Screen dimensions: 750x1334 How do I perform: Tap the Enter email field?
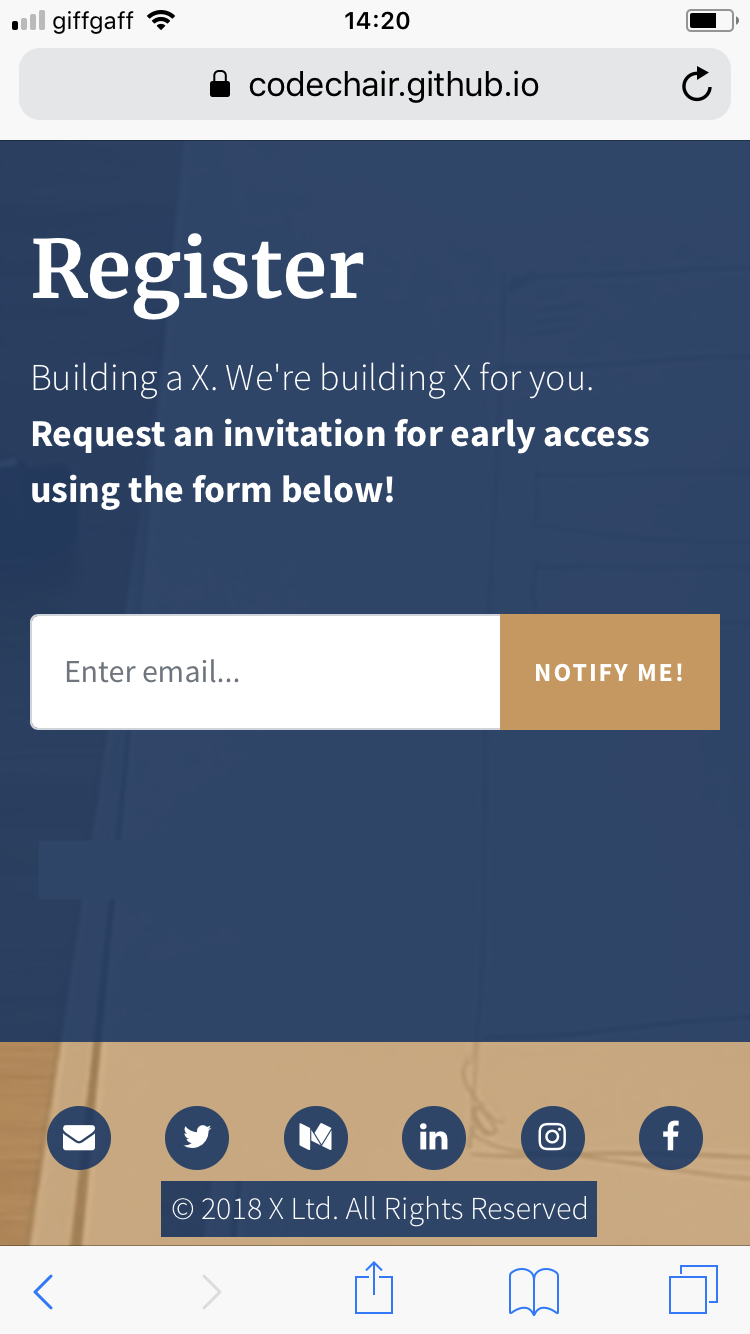[x=265, y=672]
